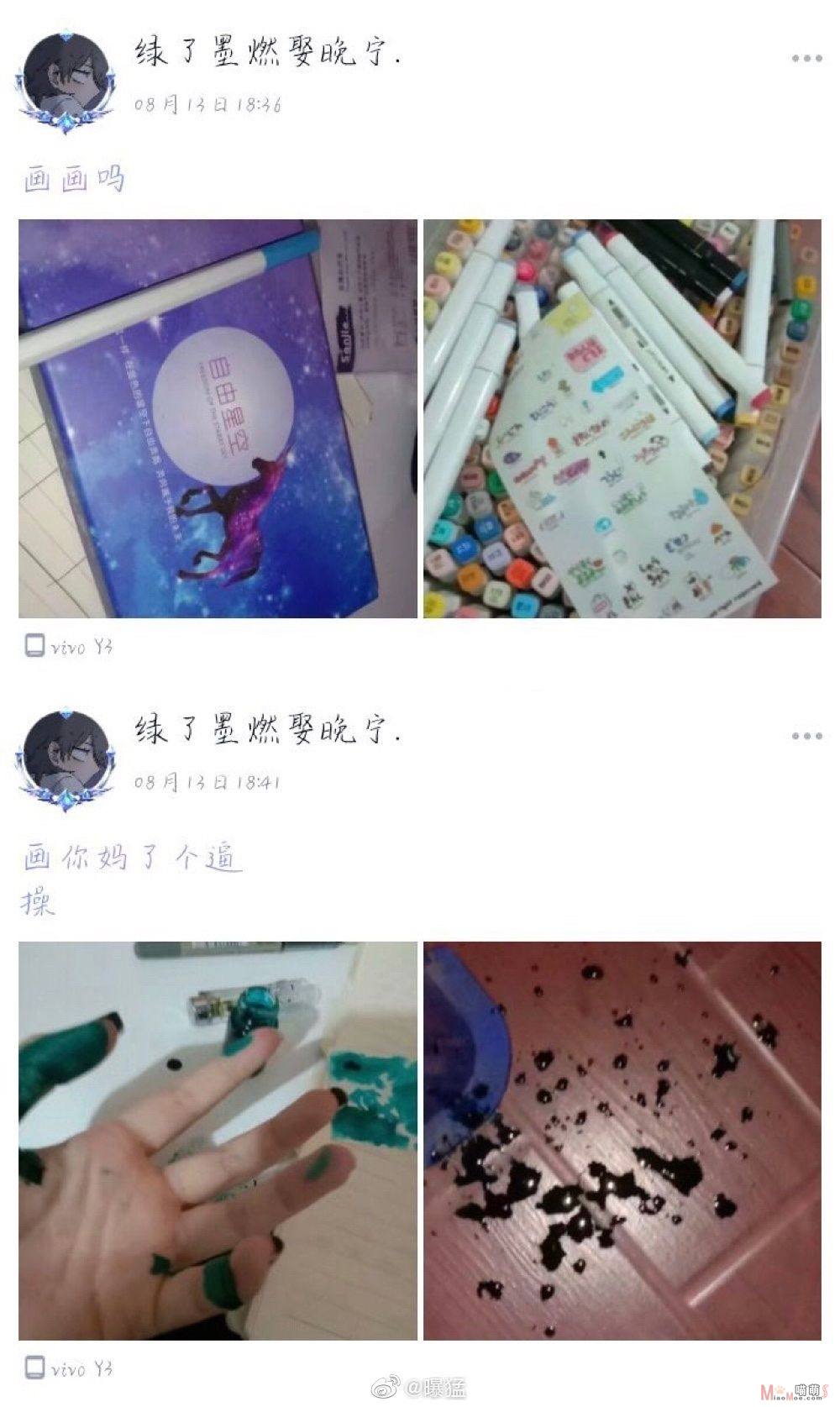The width and height of the screenshot is (840, 1407).
Task: View the purple starry box photo
Action: (x=218, y=418)
